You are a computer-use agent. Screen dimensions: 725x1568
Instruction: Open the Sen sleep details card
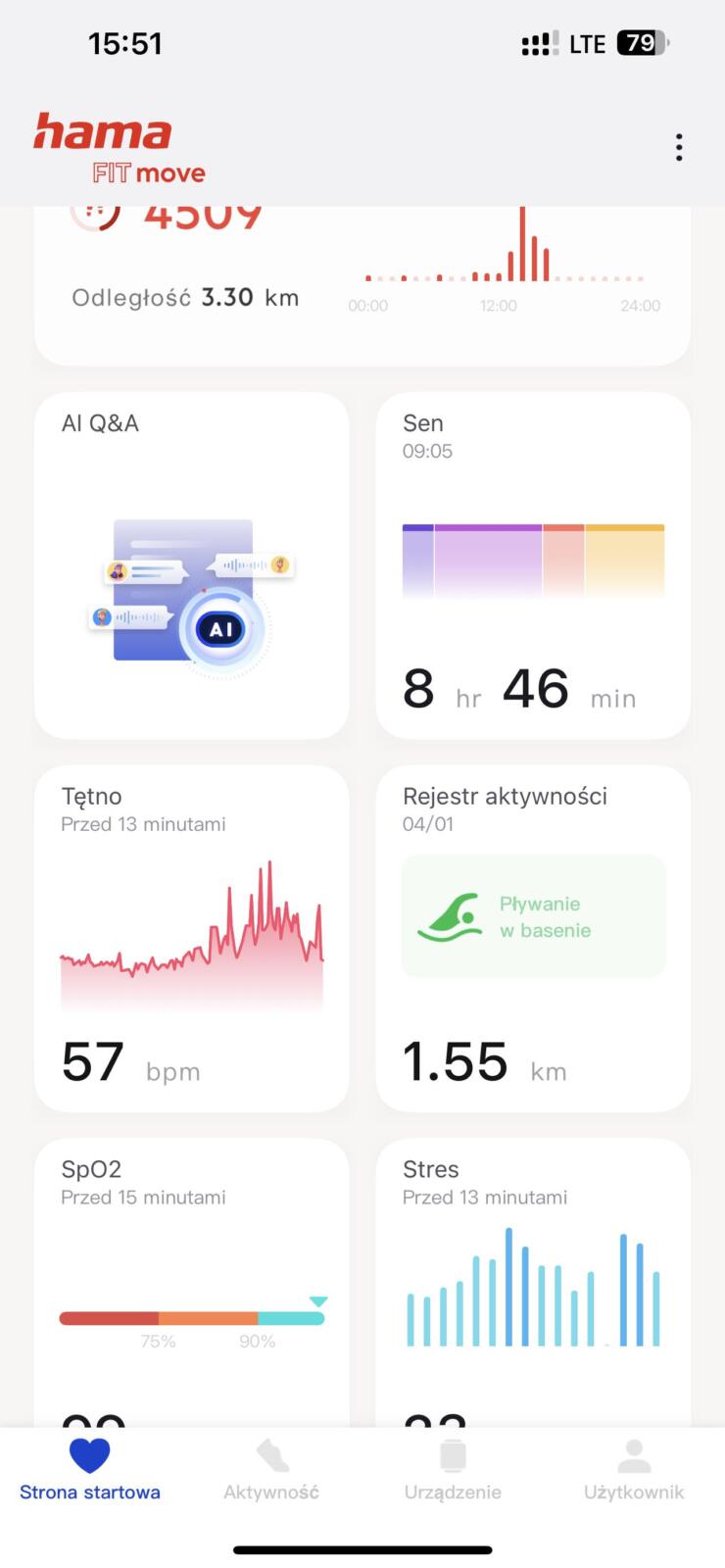click(x=533, y=565)
